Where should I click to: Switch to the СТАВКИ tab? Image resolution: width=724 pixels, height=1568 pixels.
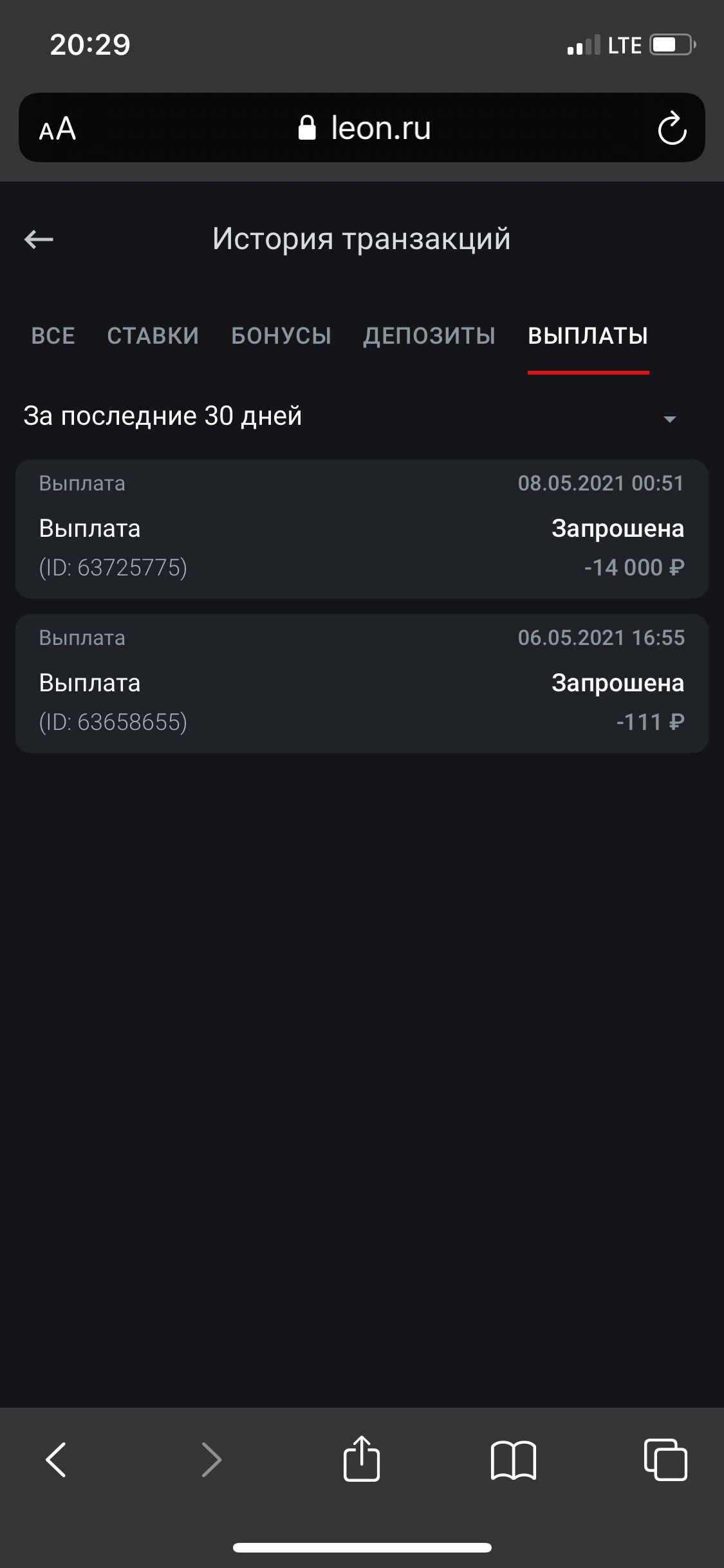153,336
